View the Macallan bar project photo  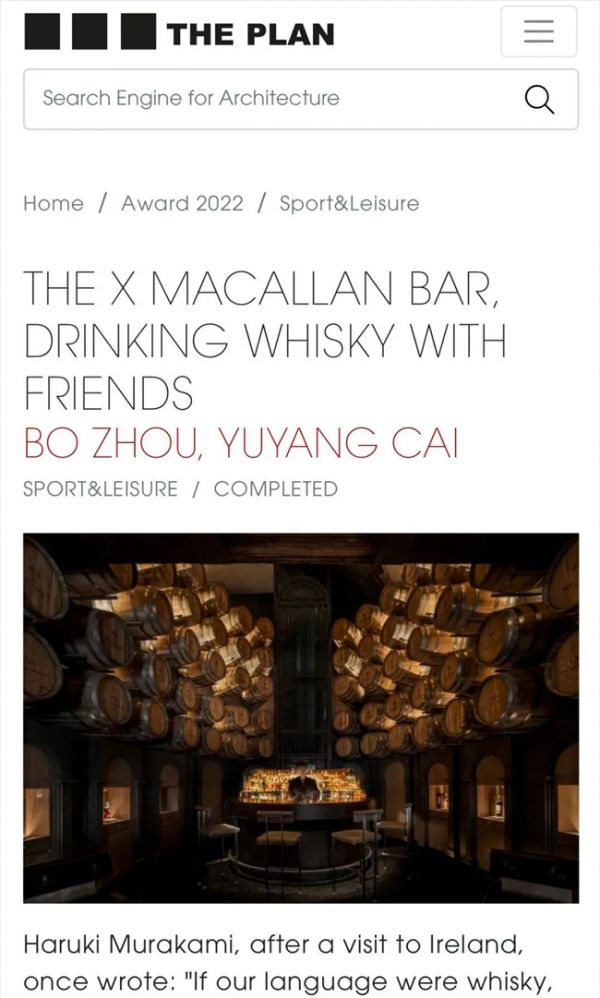tap(300, 717)
